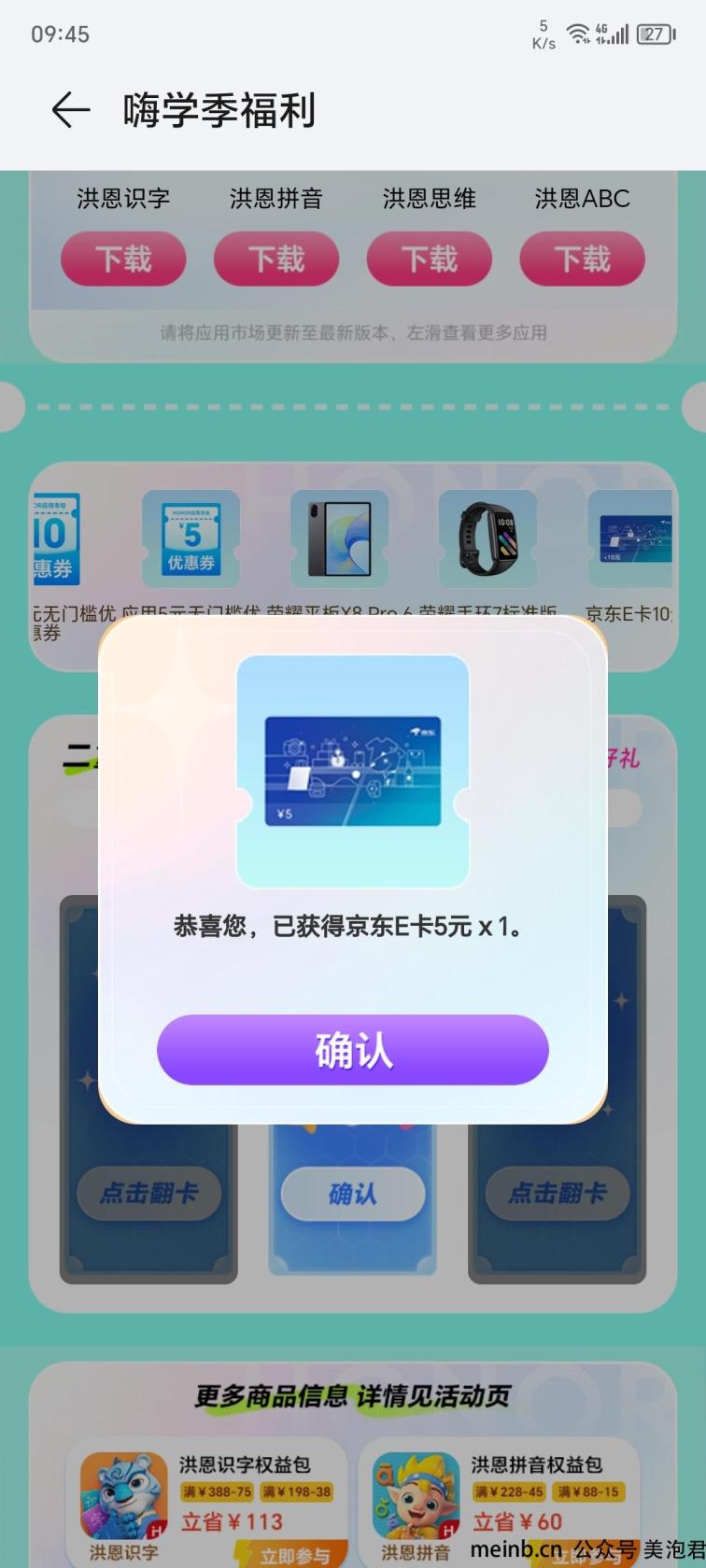Flip the left card with 点击翻卡

(148, 1193)
